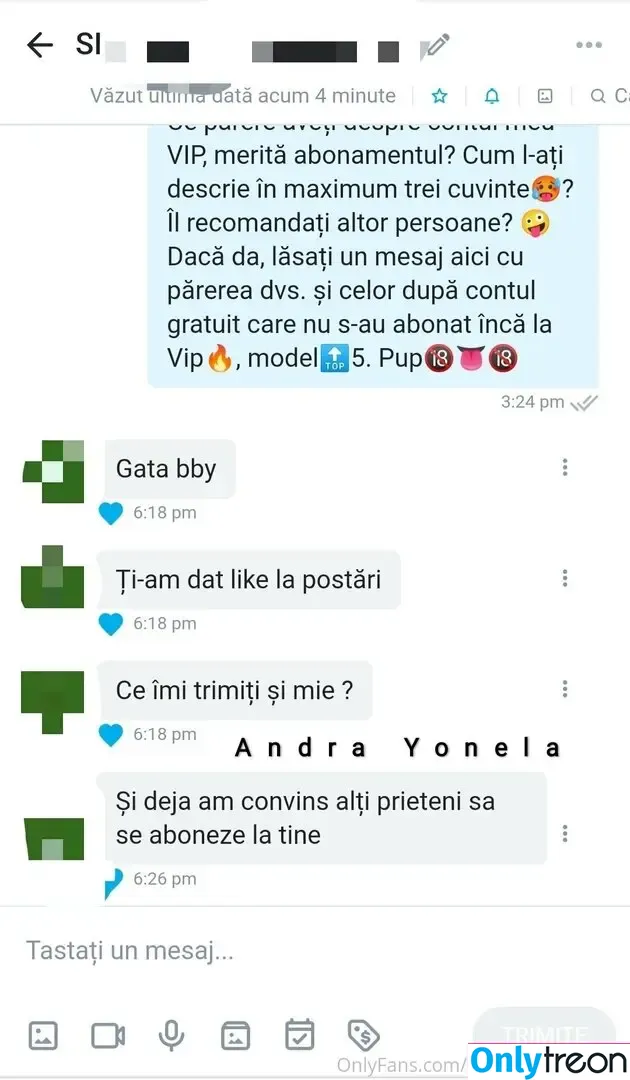This screenshot has height=1080, width=630.
Task: Open the overflow menu at the top right
Action: pos(589,45)
